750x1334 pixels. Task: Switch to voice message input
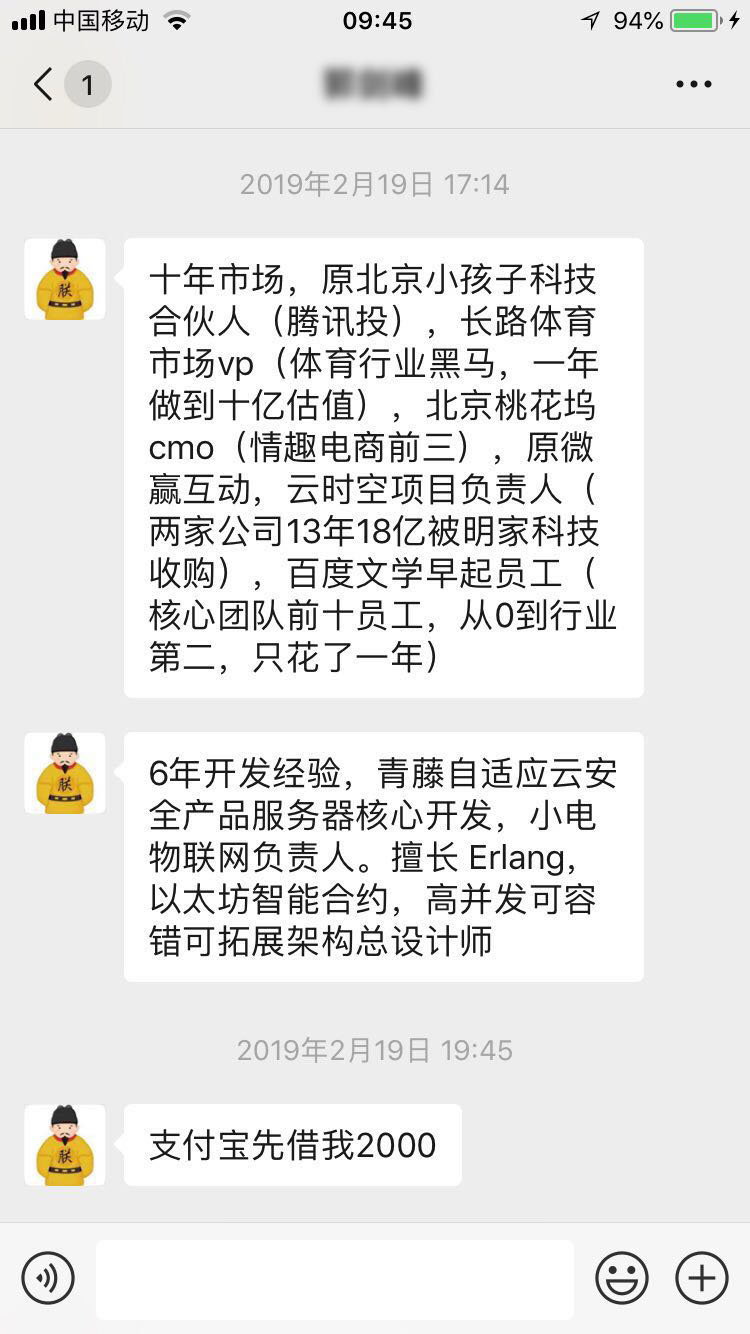(x=48, y=1278)
